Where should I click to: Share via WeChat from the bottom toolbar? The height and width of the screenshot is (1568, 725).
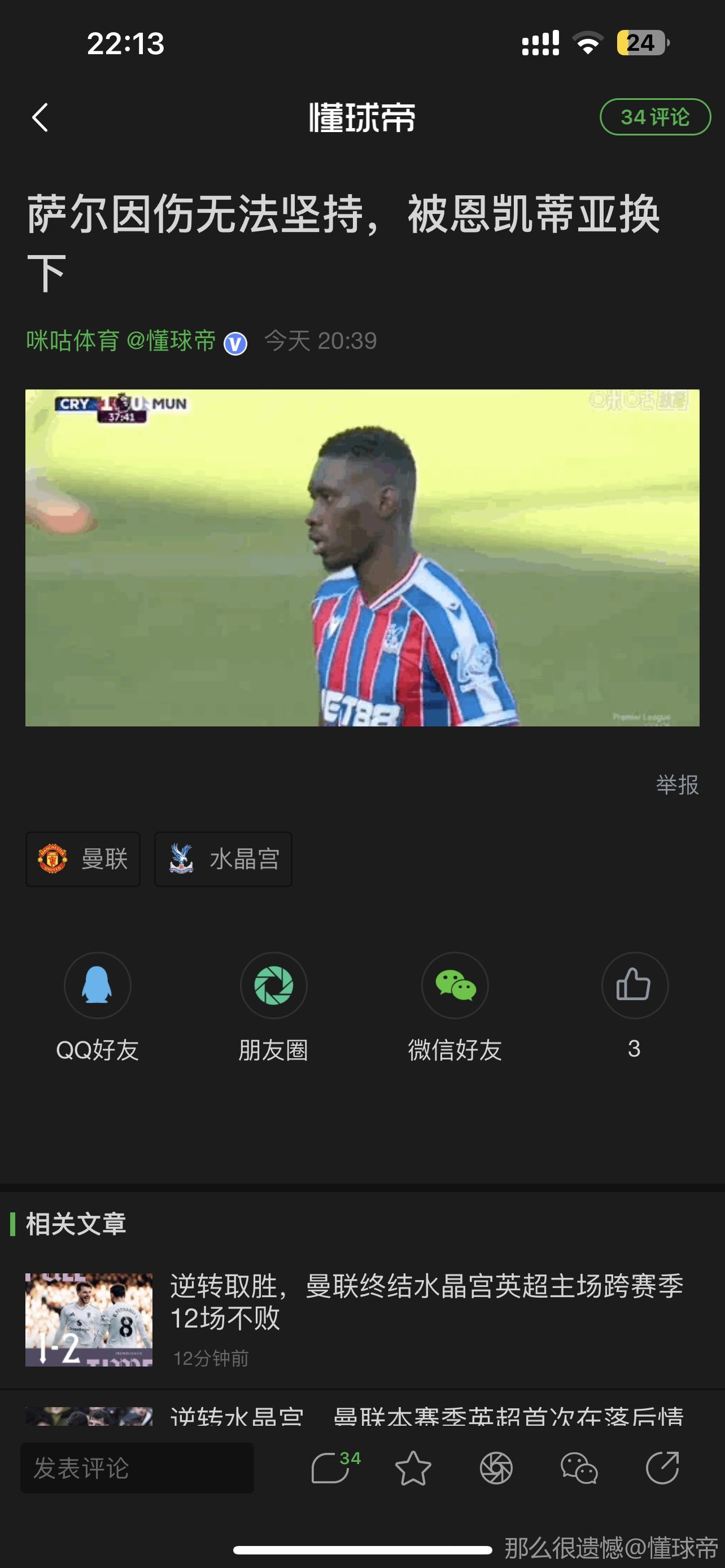pyautogui.click(x=579, y=1468)
